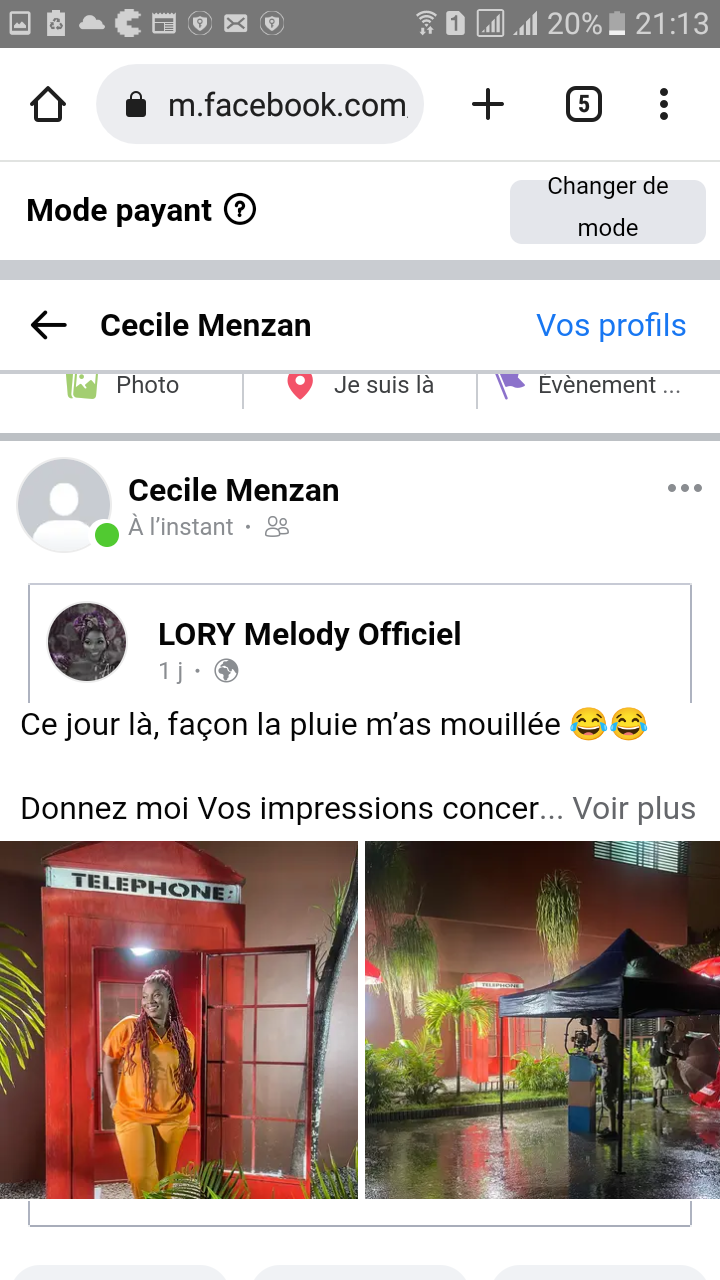Go back from Cecile Menzan's profile
Image resolution: width=720 pixels, height=1280 pixels.
pos(48,325)
